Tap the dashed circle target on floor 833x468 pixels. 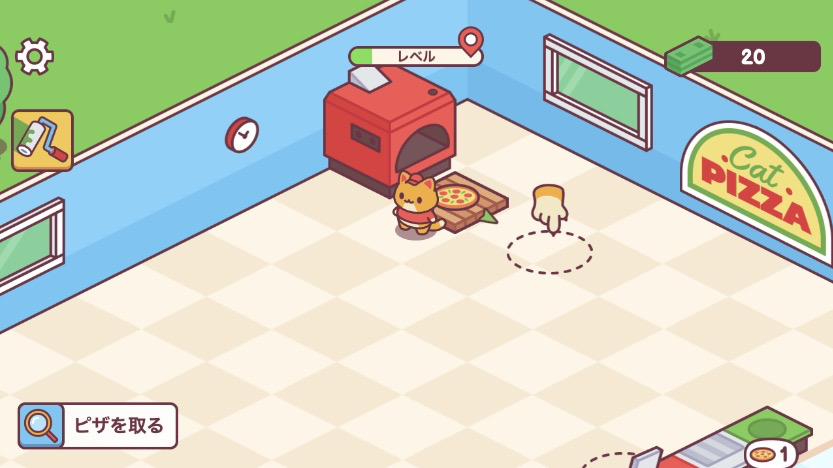[549, 252]
